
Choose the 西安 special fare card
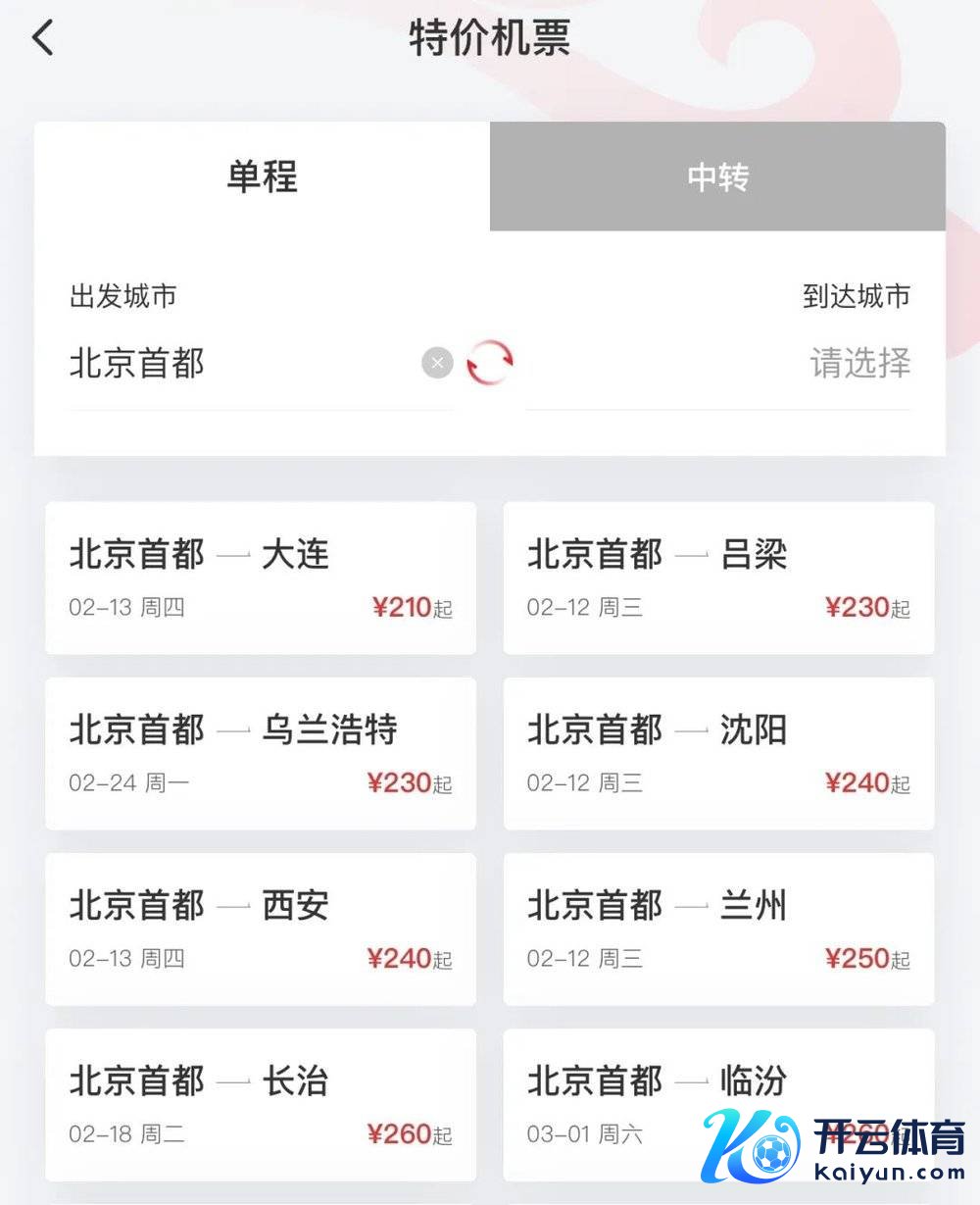click(261, 929)
